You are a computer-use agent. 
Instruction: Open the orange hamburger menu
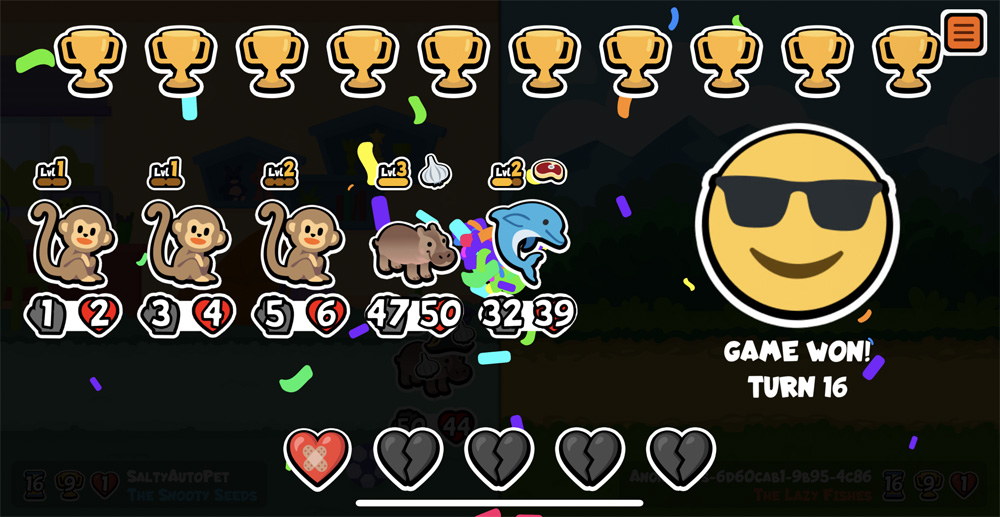[964, 33]
